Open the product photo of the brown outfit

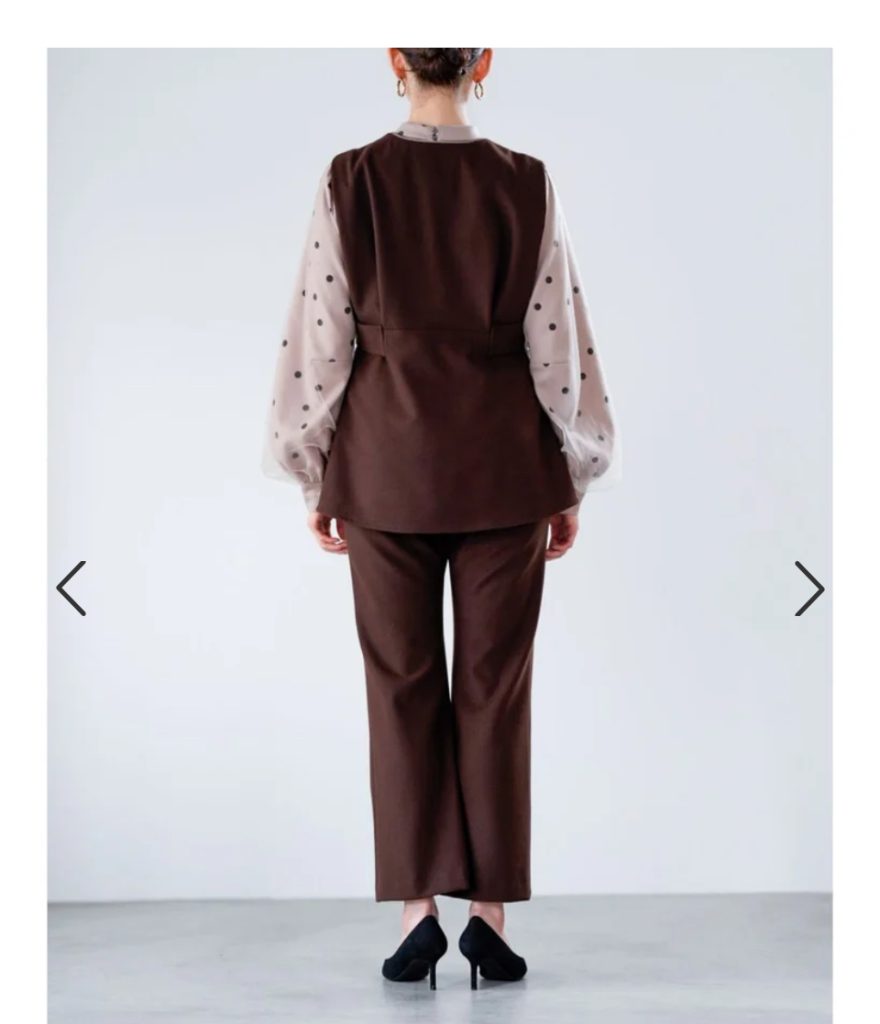(440, 450)
